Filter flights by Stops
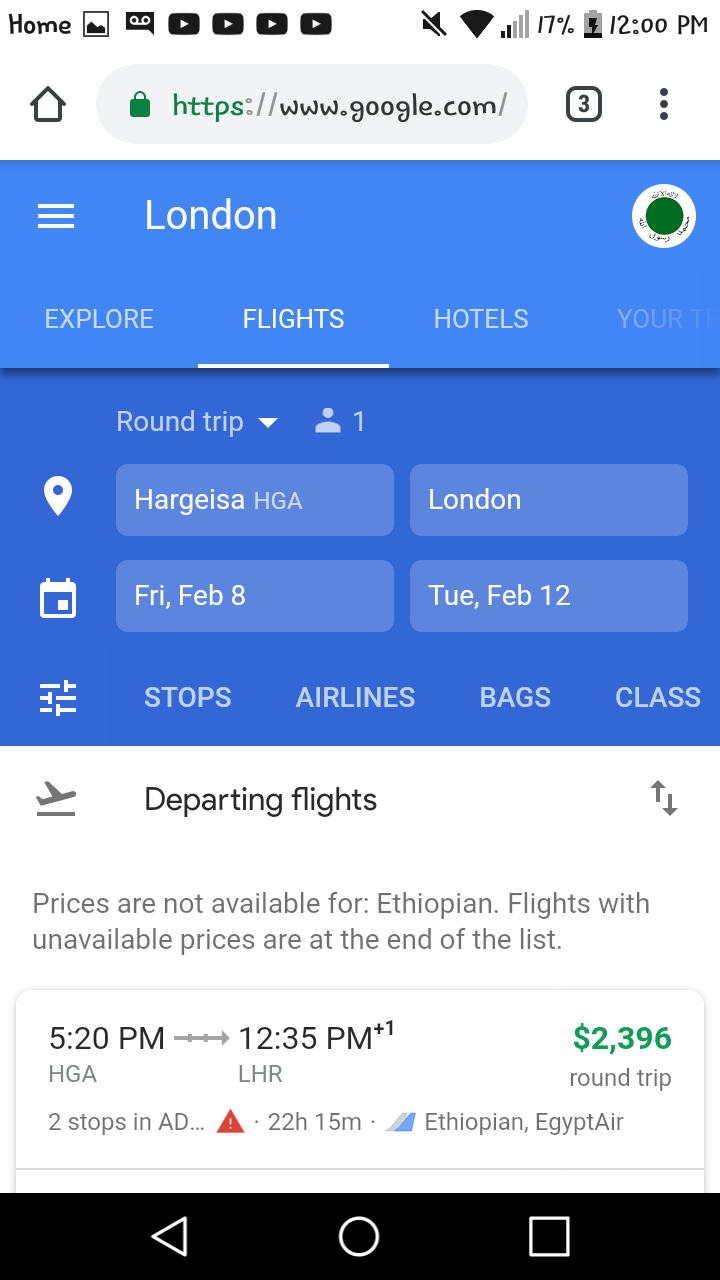Viewport: 720px width, 1280px height. click(x=188, y=697)
